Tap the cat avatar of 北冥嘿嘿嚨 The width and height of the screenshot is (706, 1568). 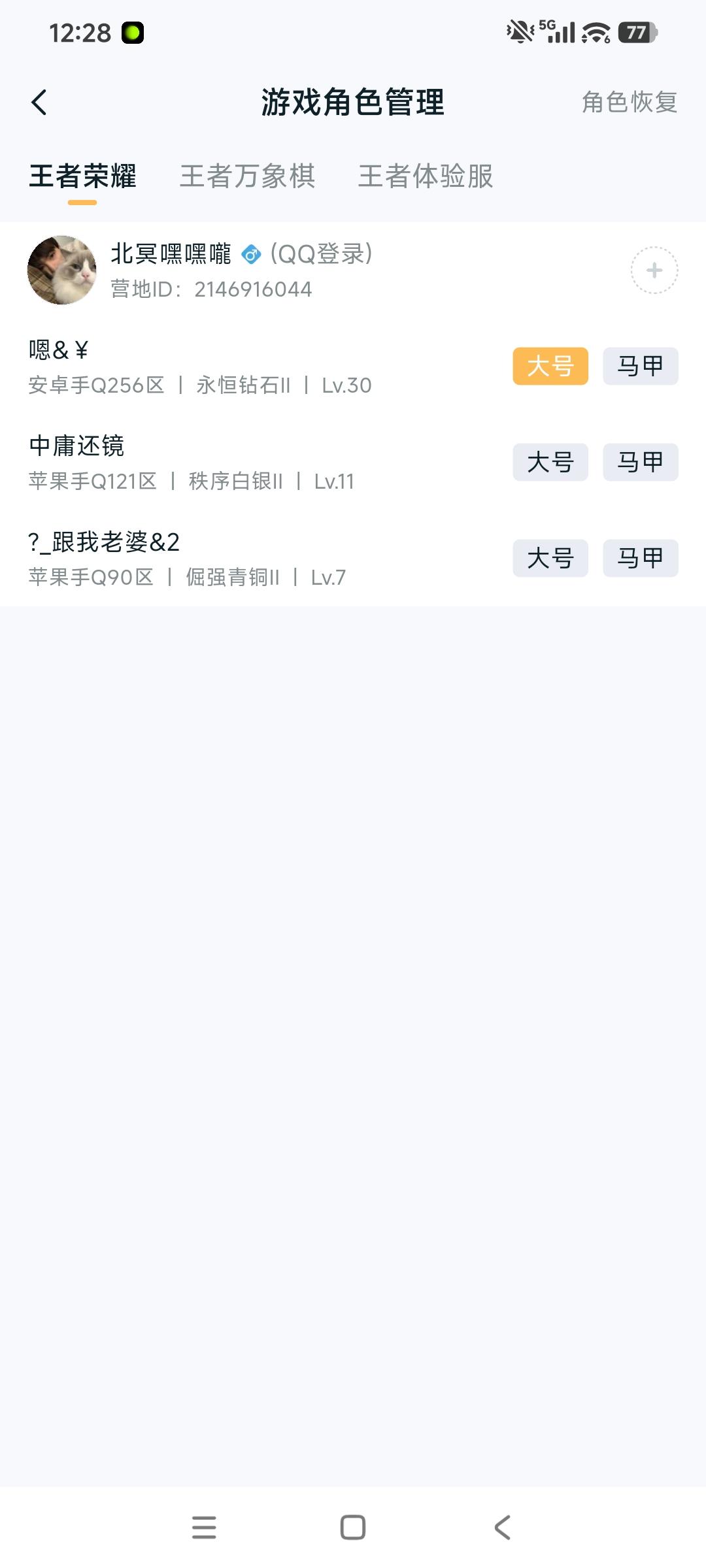(x=62, y=269)
